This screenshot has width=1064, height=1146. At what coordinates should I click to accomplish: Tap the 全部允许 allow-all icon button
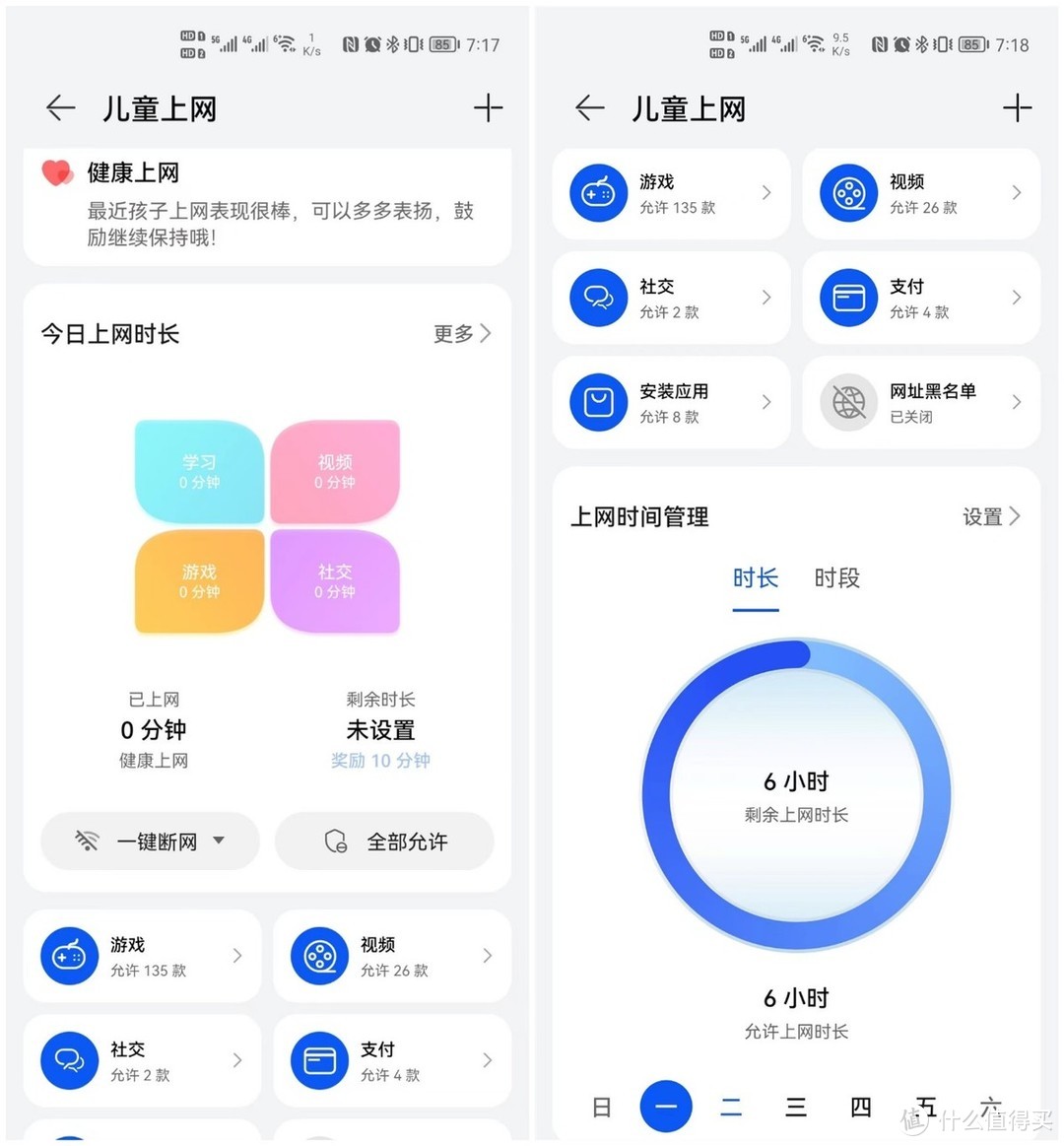pos(336,841)
